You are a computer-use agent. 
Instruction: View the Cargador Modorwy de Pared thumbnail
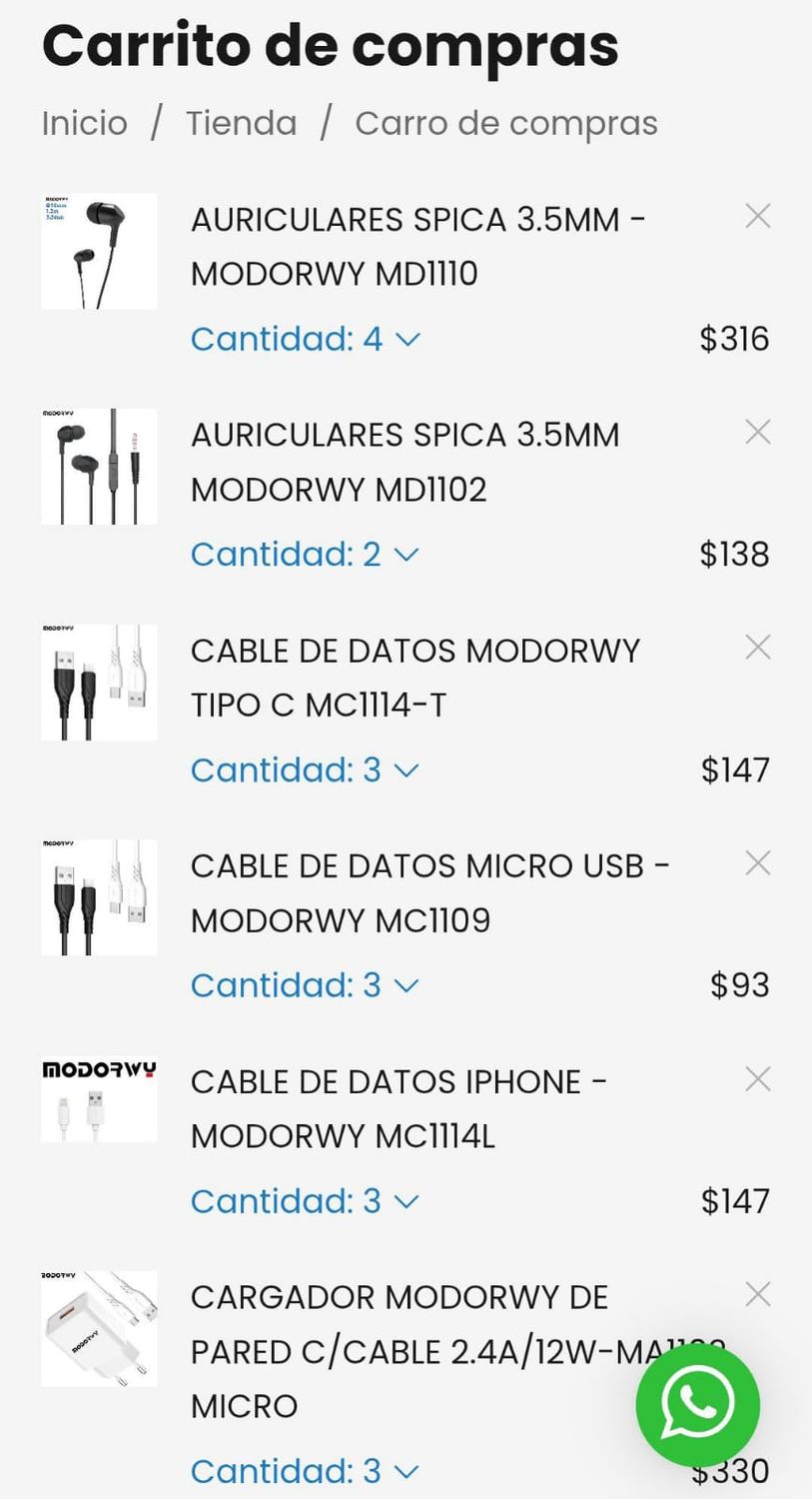[x=99, y=1329]
